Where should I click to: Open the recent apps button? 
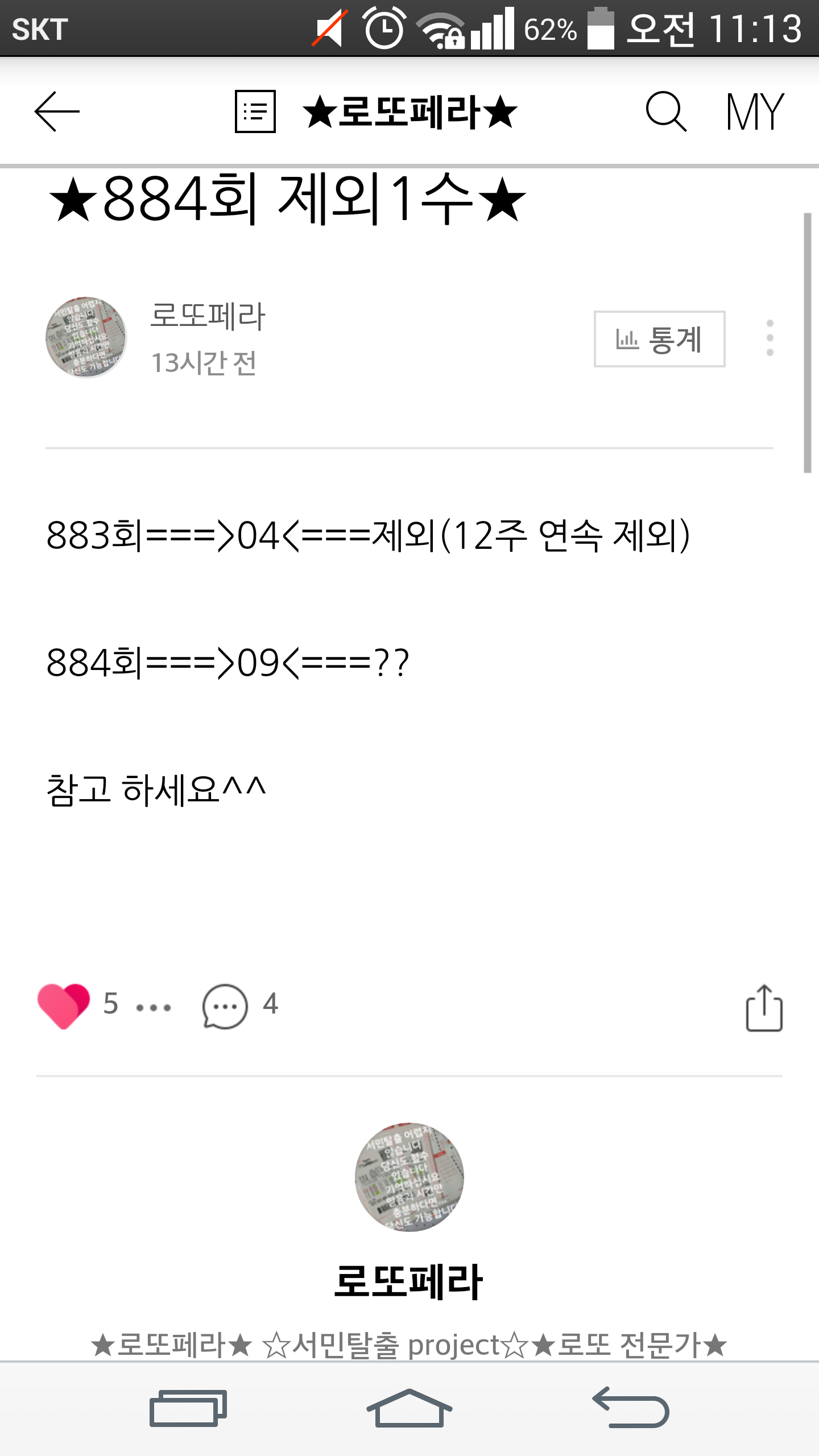coord(188,1408)
